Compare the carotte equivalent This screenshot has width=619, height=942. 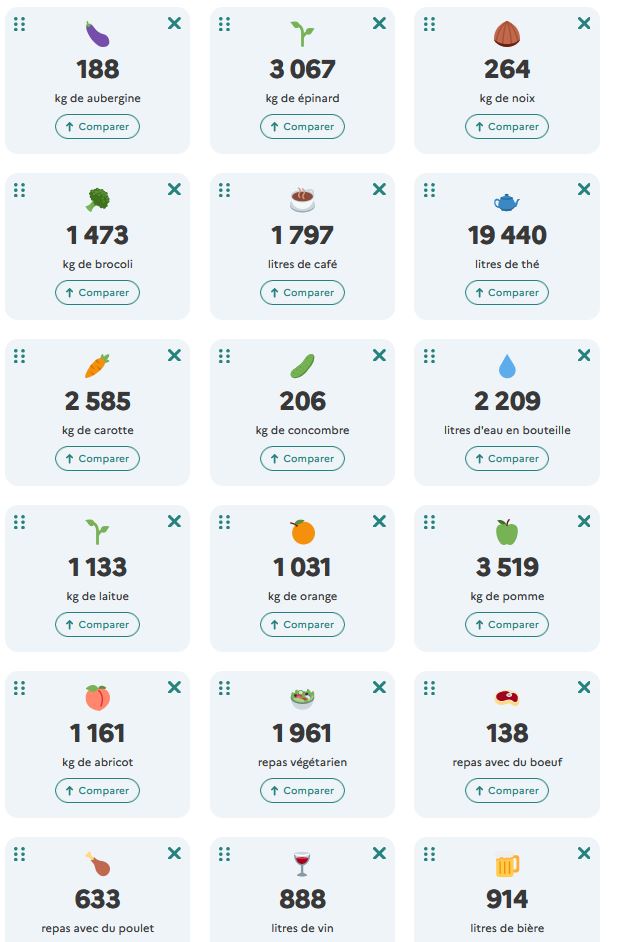pyautogui.click(x=97, y=459)
